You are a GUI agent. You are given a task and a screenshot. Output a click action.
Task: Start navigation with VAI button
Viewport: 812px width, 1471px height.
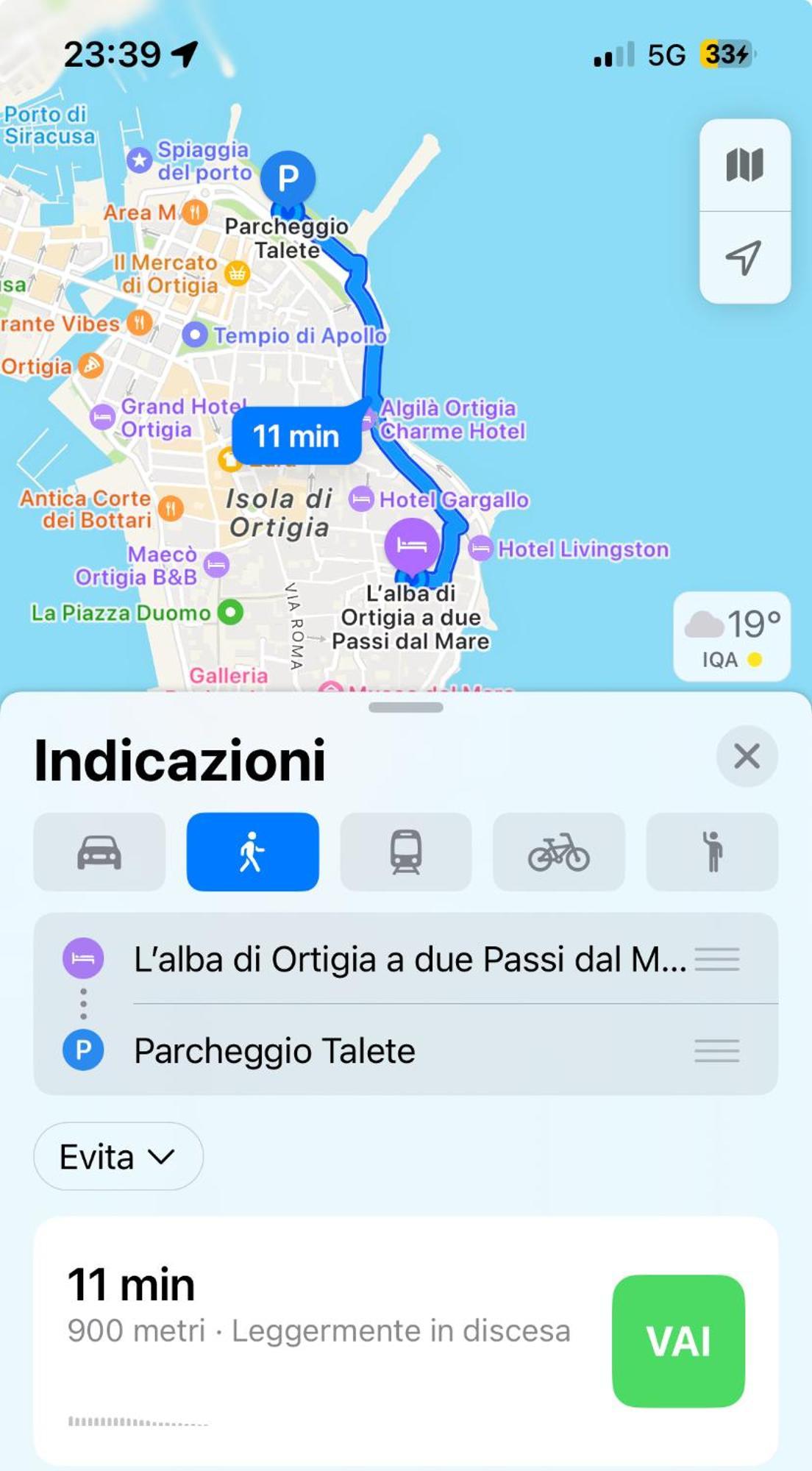coord(678,1341)
